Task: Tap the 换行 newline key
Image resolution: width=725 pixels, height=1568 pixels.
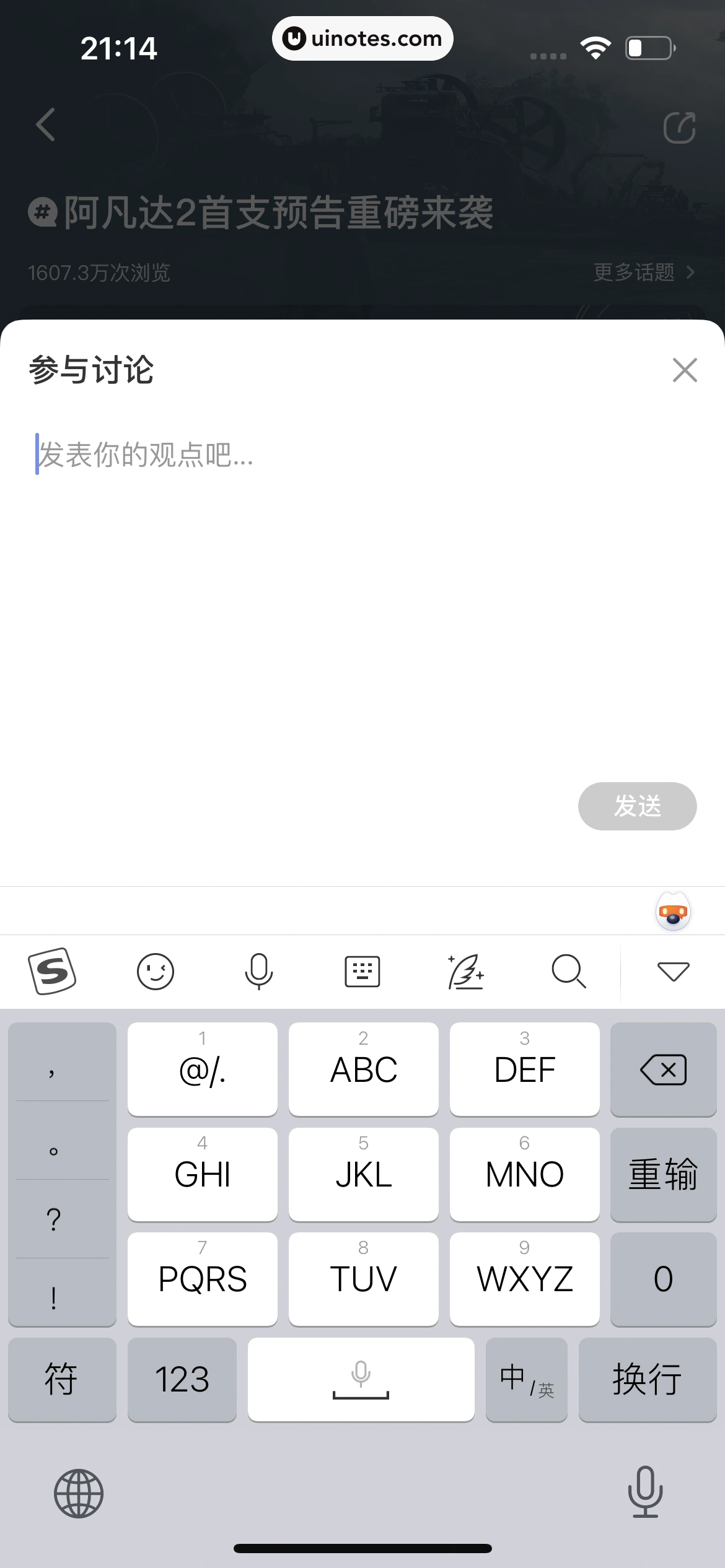Action: 647,1379
